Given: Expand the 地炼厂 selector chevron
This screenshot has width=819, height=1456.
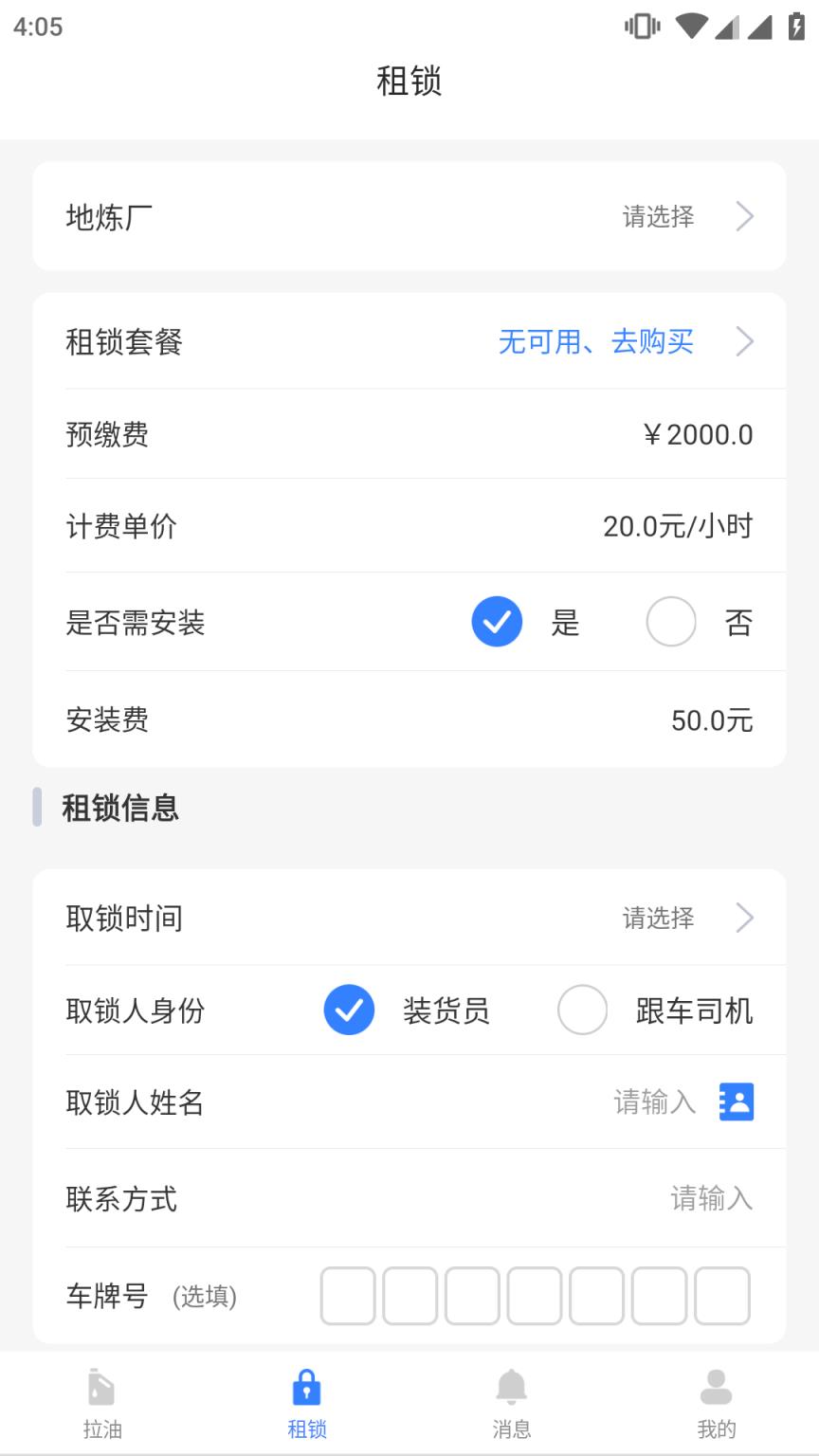Looking at the screenshot, I should pos(745,217).
